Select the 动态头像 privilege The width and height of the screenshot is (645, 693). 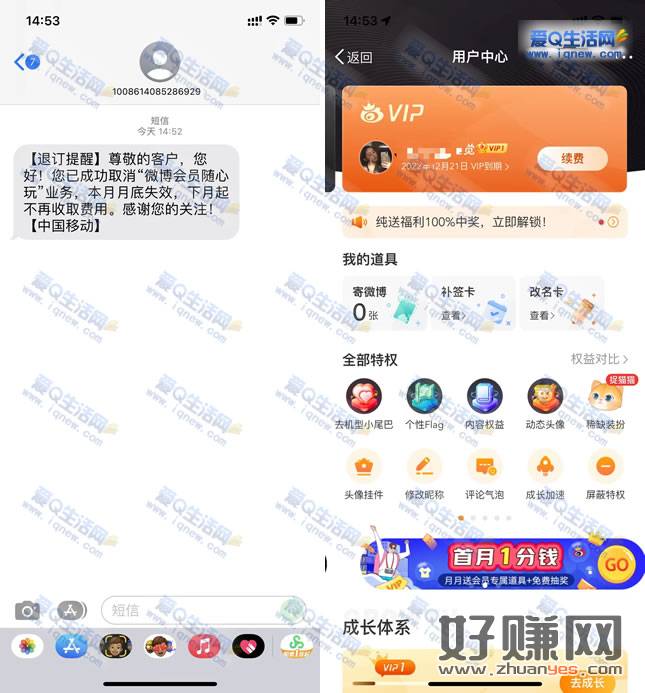point(545,404)
